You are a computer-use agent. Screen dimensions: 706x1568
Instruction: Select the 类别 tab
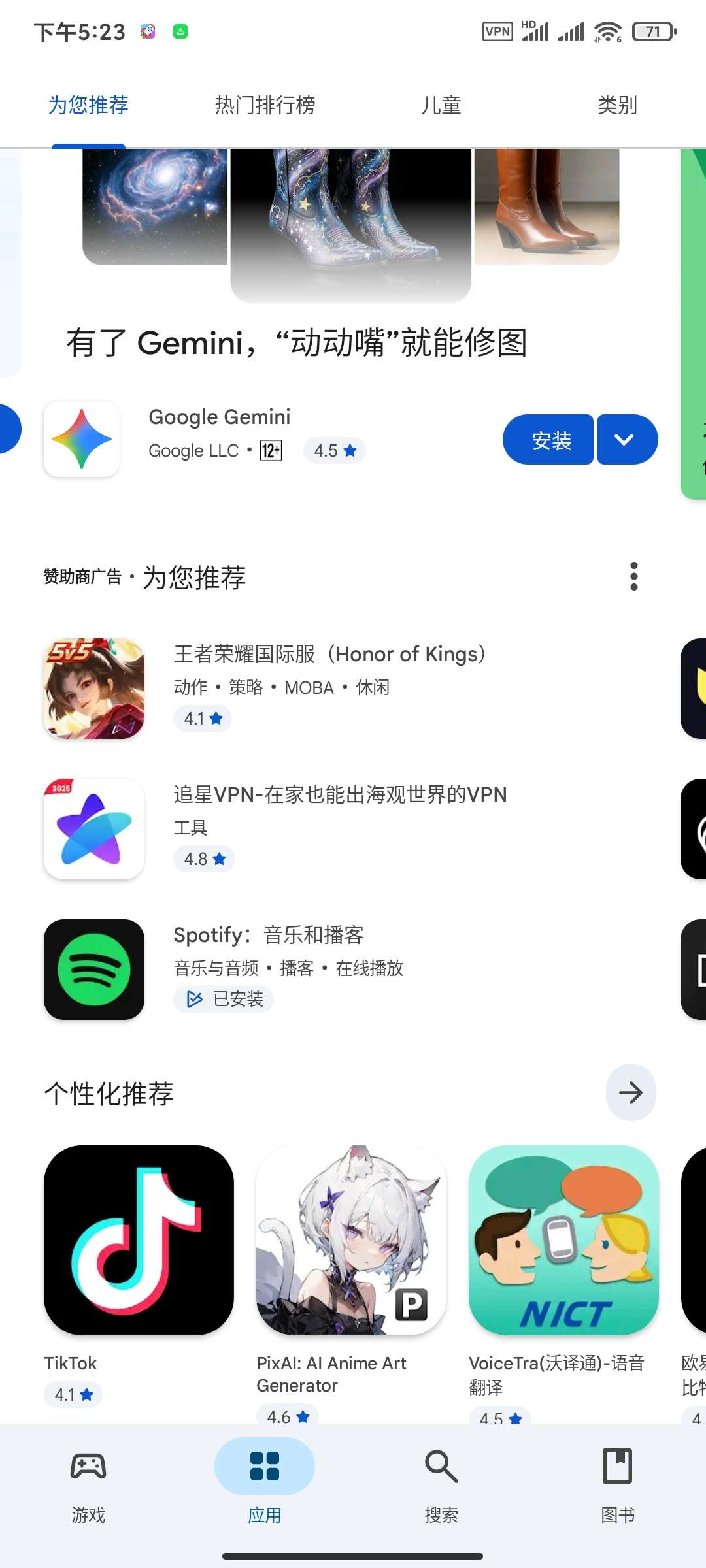tap(617, 105)
